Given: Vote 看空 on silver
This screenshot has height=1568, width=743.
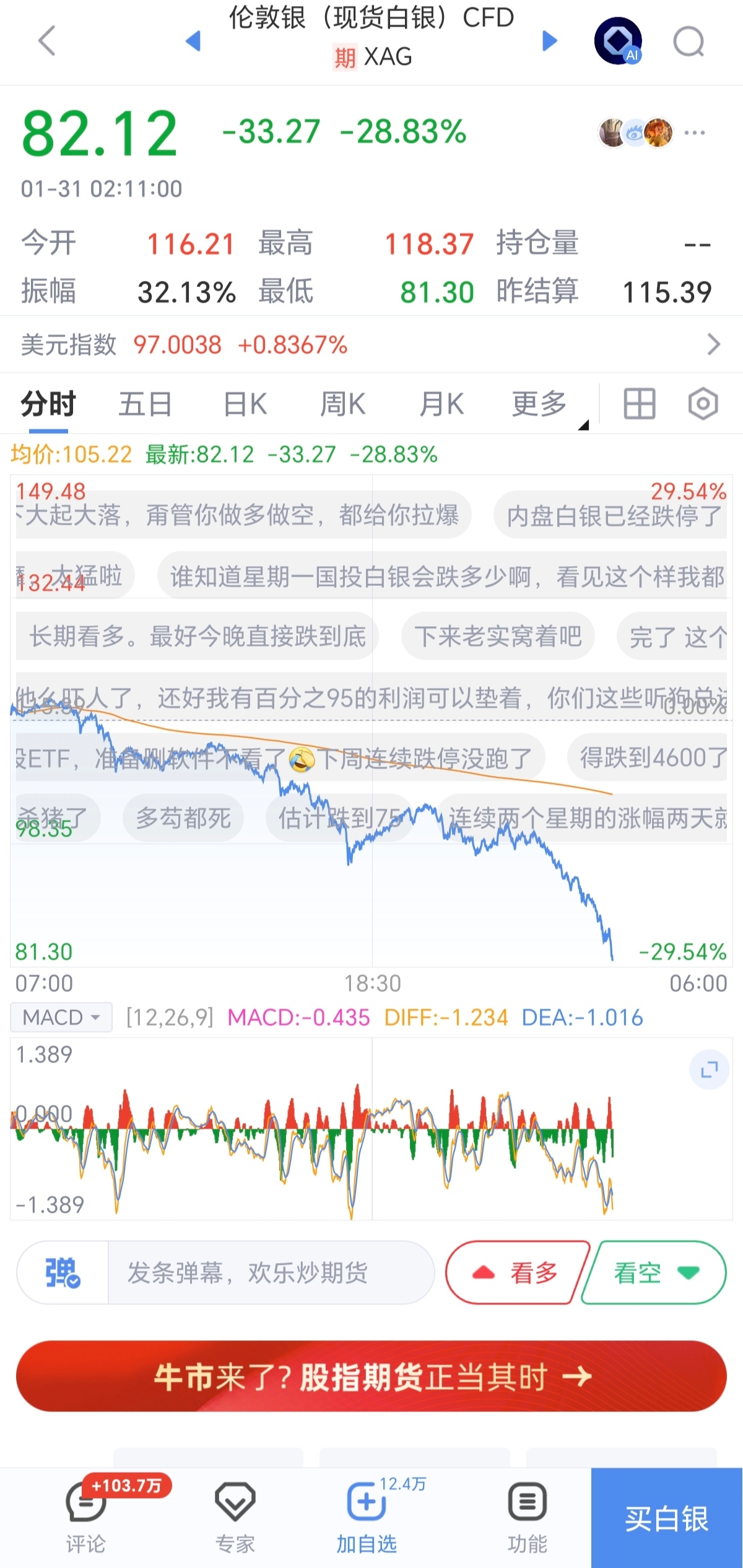Looking at the screenshot, I should [x=654, y=1273].
